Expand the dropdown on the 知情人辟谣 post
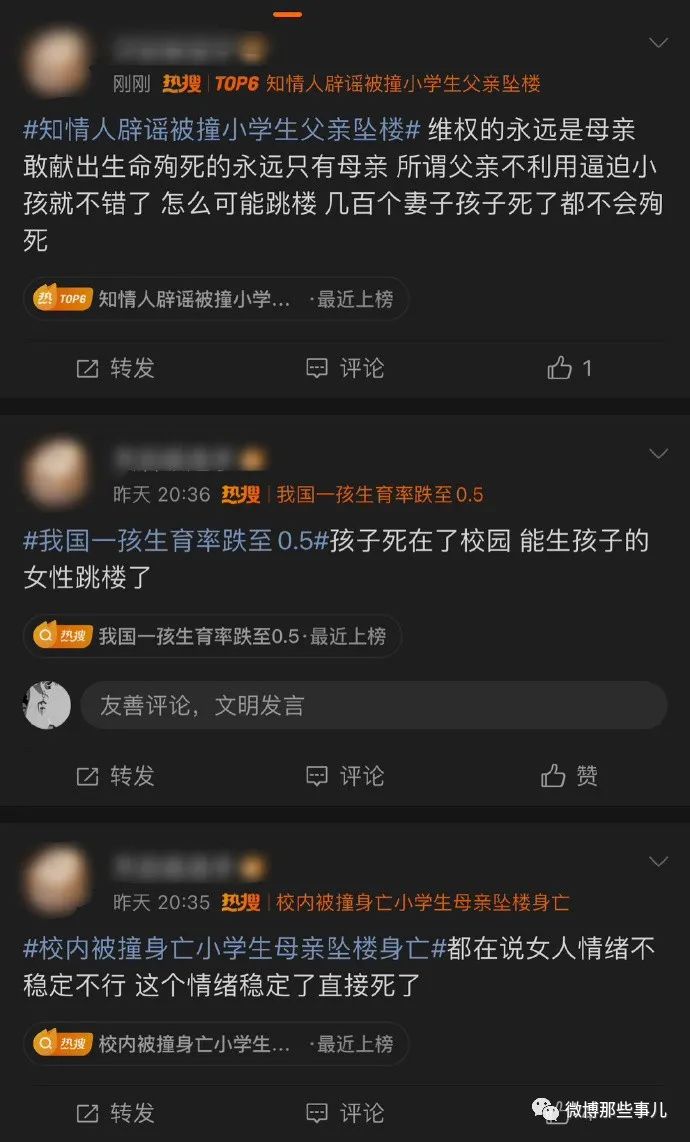 click(x=658, y=43)
